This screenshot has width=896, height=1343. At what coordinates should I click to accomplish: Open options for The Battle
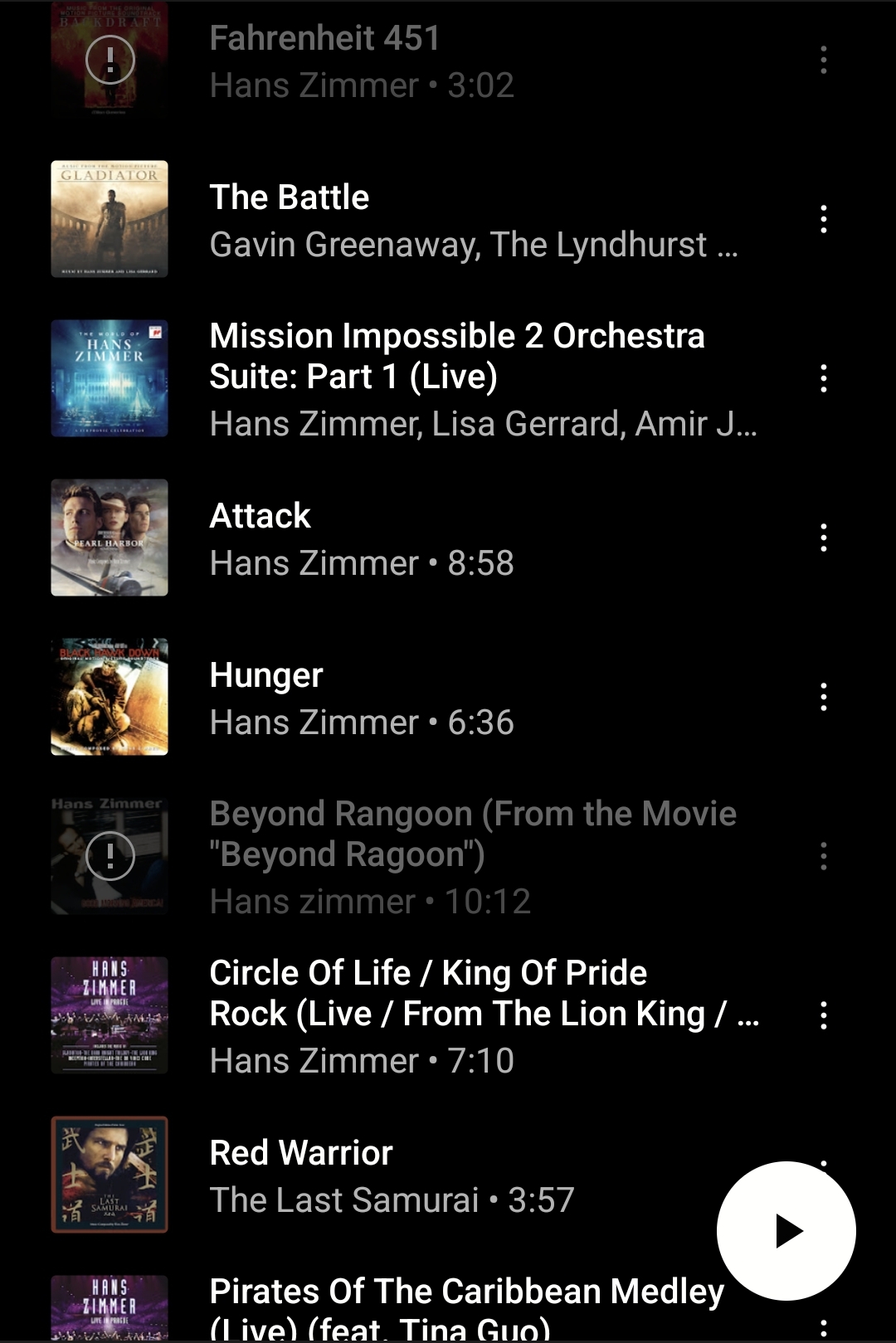pyautogui.click(x=823, y=219)
